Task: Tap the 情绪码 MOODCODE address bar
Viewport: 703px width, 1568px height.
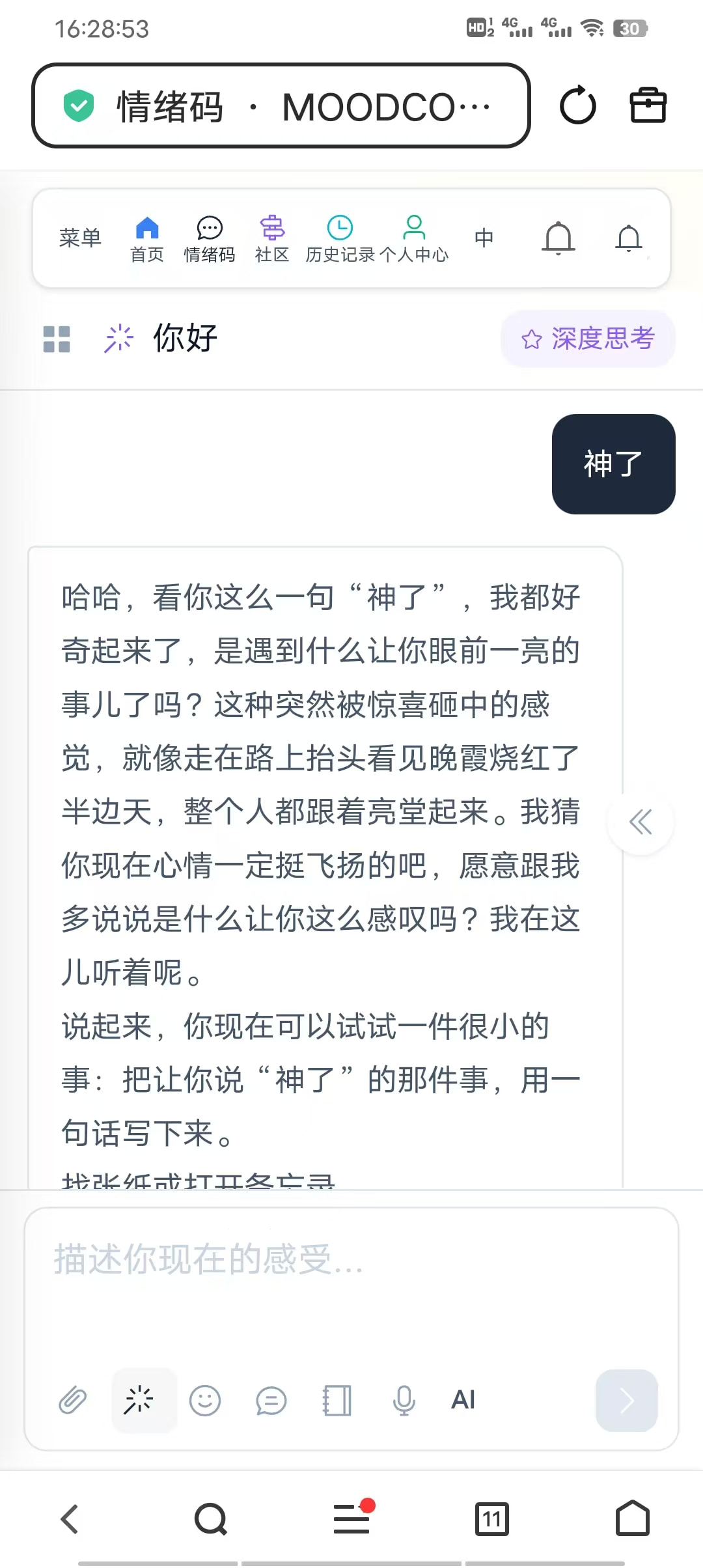Action: (281, 105)
